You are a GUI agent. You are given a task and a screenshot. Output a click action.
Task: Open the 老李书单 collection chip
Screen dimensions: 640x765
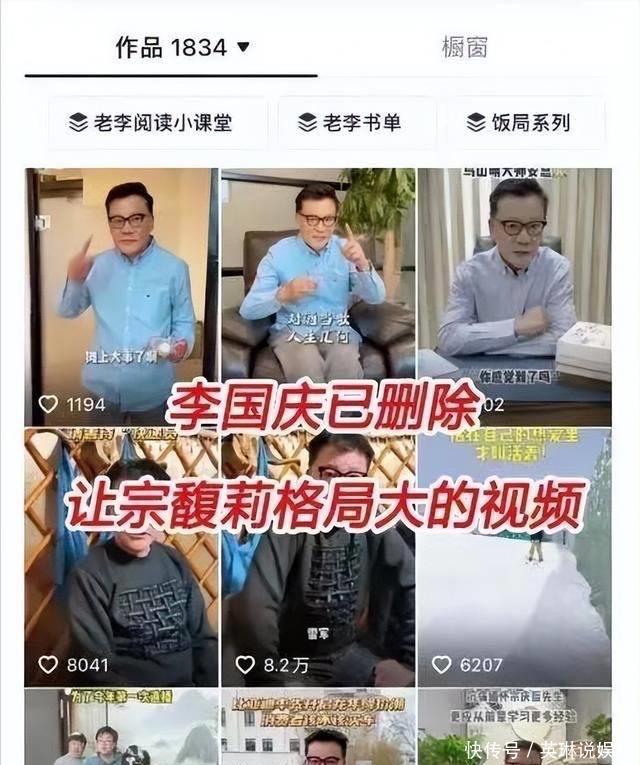click(x=349, y=122)
